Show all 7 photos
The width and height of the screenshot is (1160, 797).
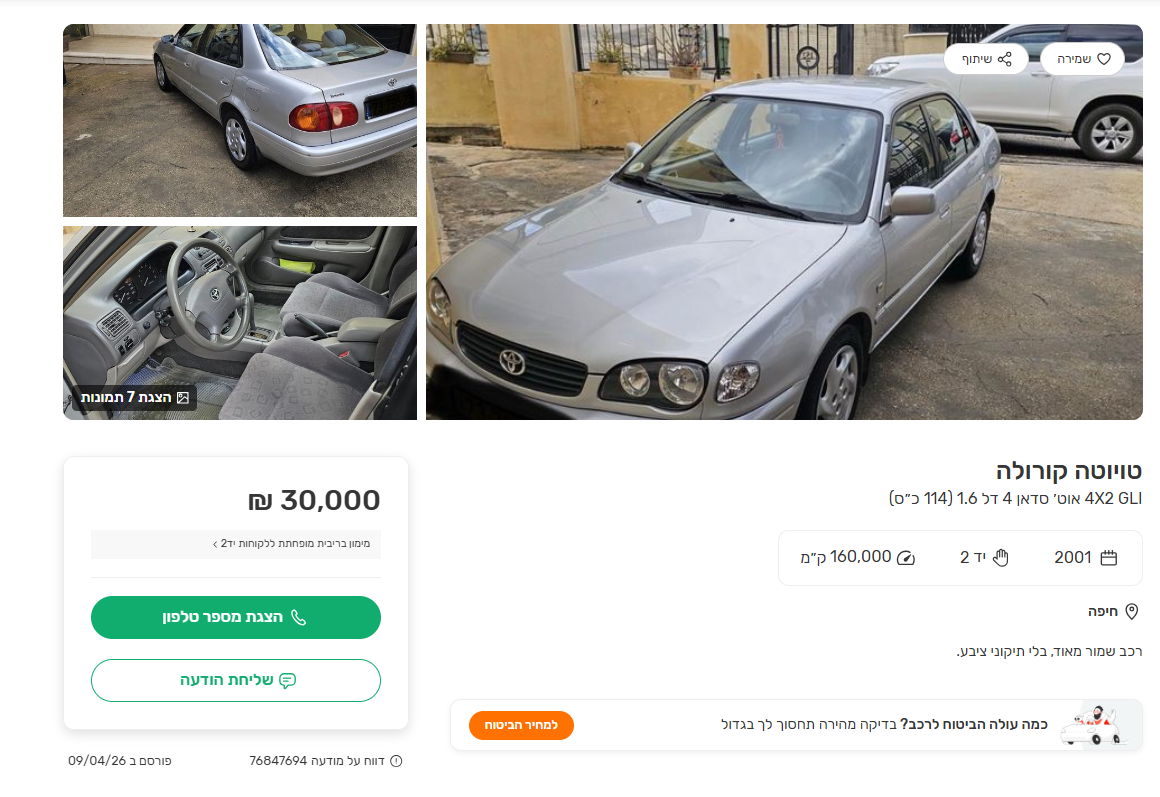pyautogui.click(x=135, y=397)
